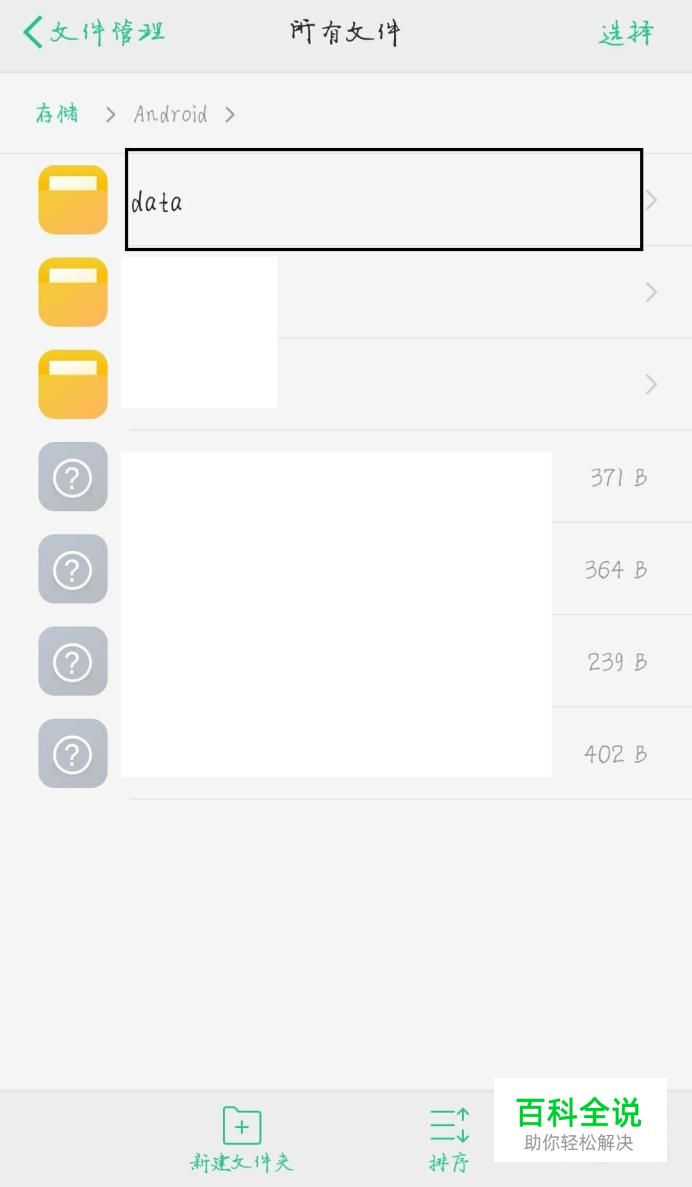Create a new folder with 新建文件夹
Image resolution: width=692 pixels, height=1187 pixels.
tap(242, 1139)
